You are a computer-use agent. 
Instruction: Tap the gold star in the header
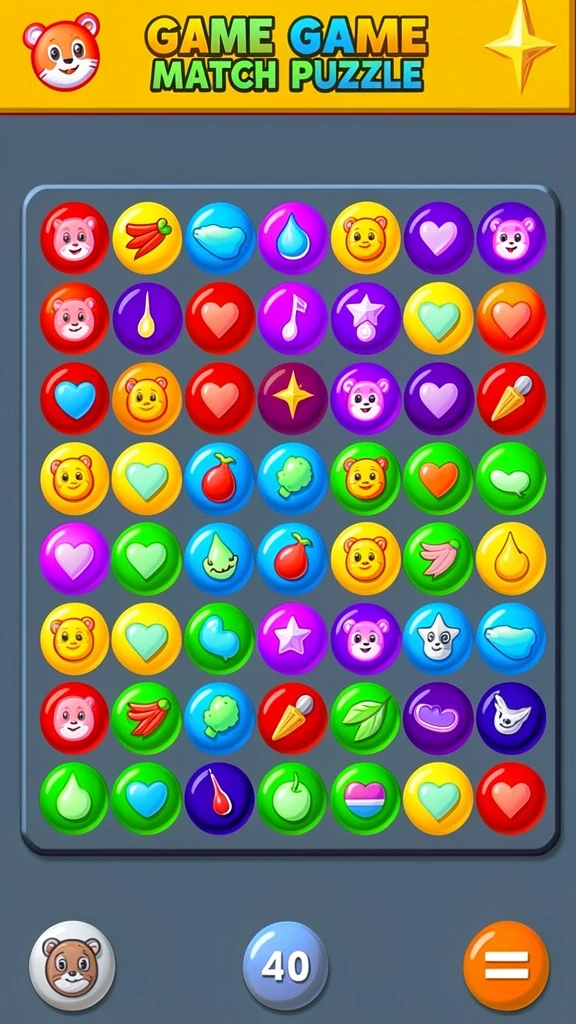coord(520,46)
